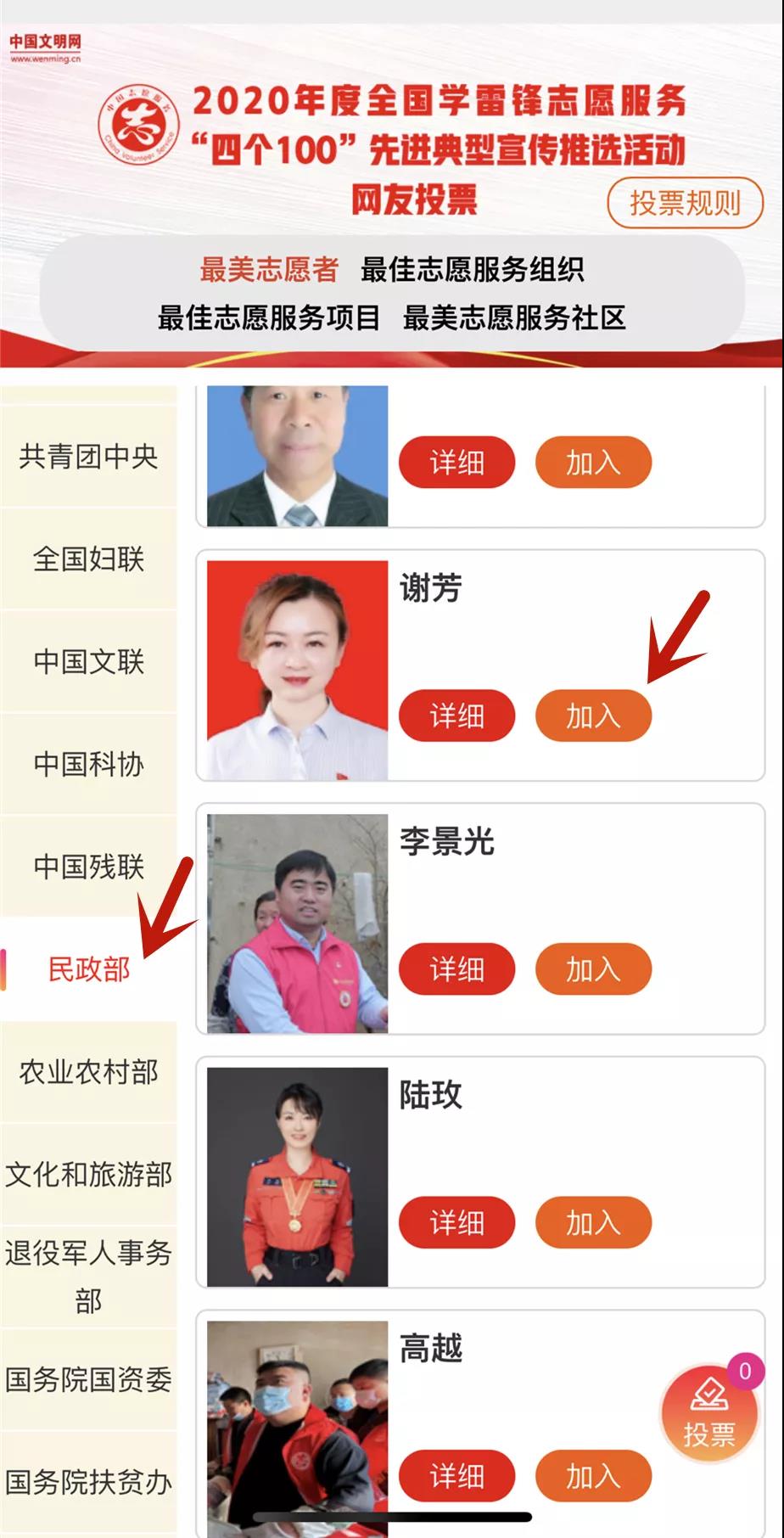Switch to 最佳志愿服务项目 category
Viewport: 784px width, 1538px height.
pos(268,318)
